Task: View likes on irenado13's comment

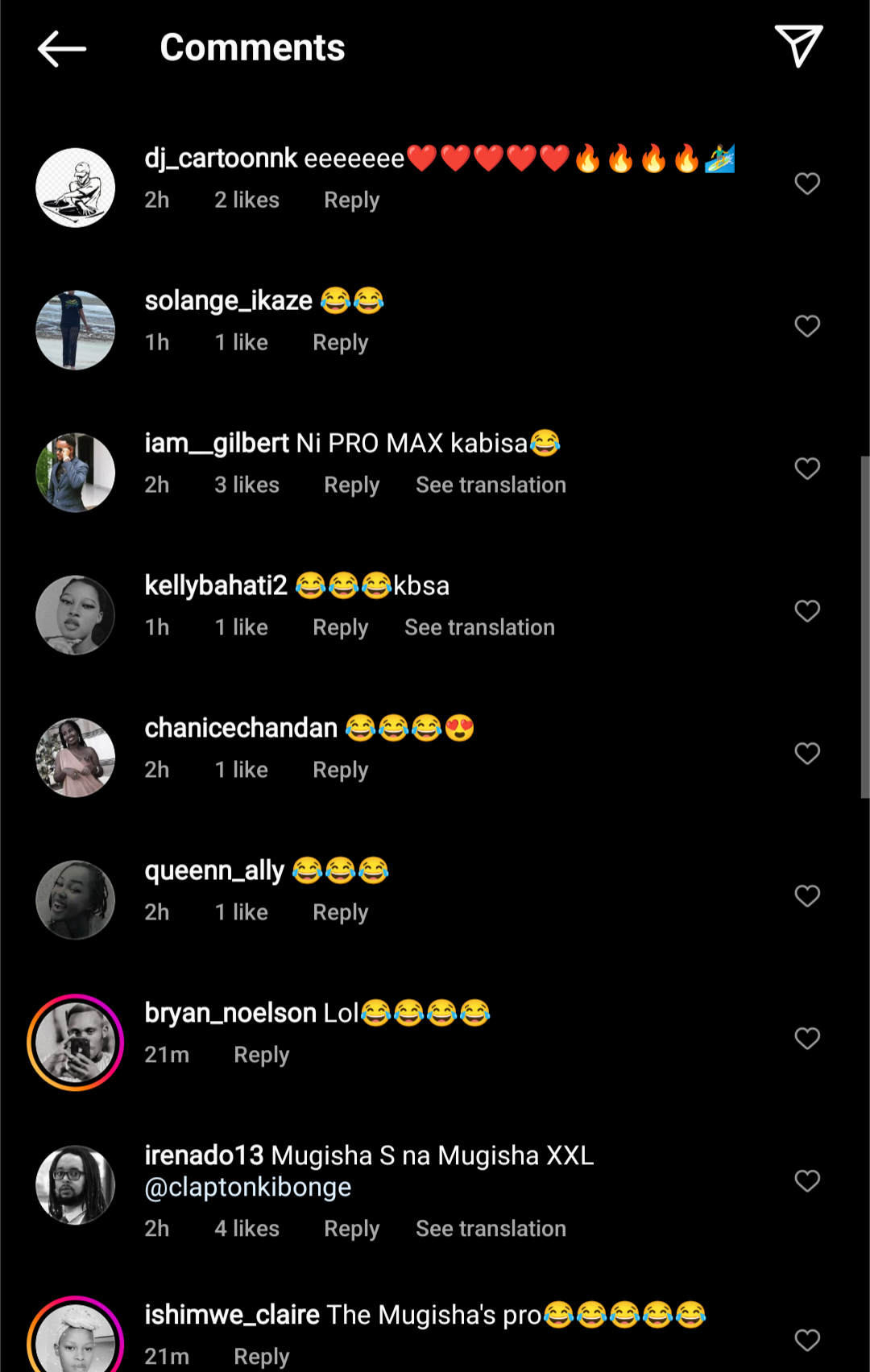Action: (246, 1229)
